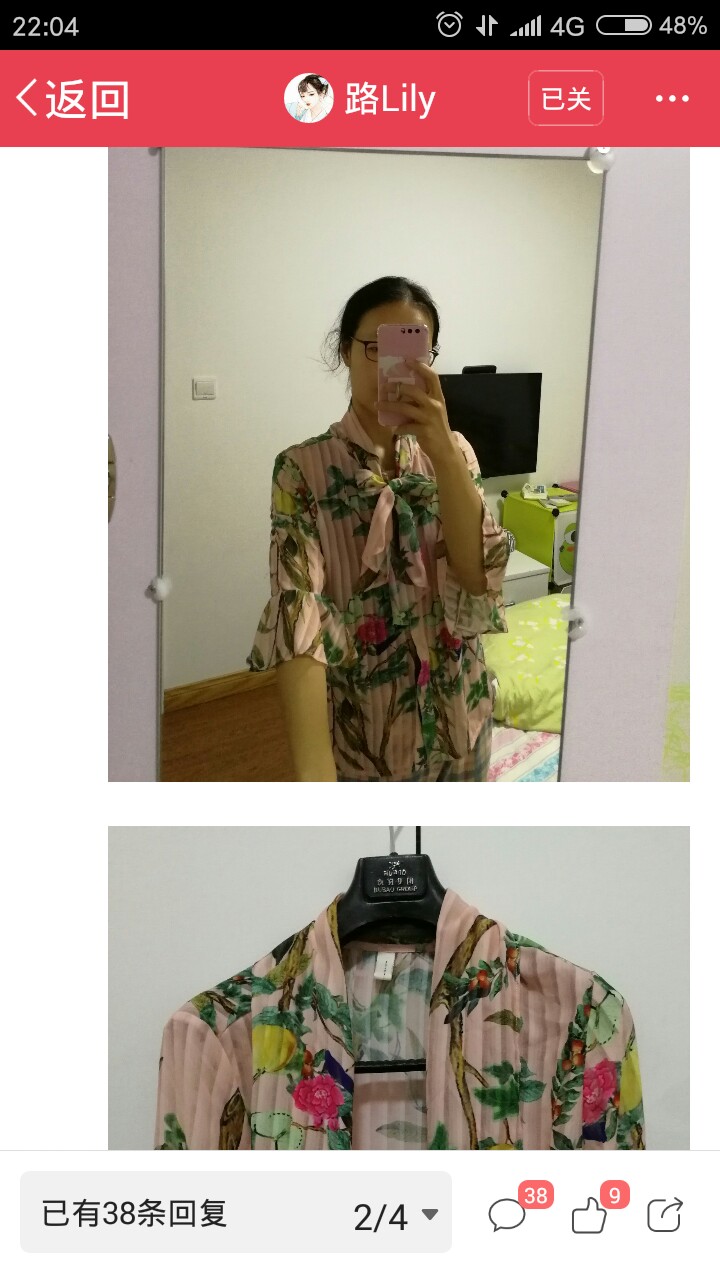Open 路Lily's profile avatar
The width and height of the screenshot is (720, 1280).
pyautogui.click(x=309, y=98)
